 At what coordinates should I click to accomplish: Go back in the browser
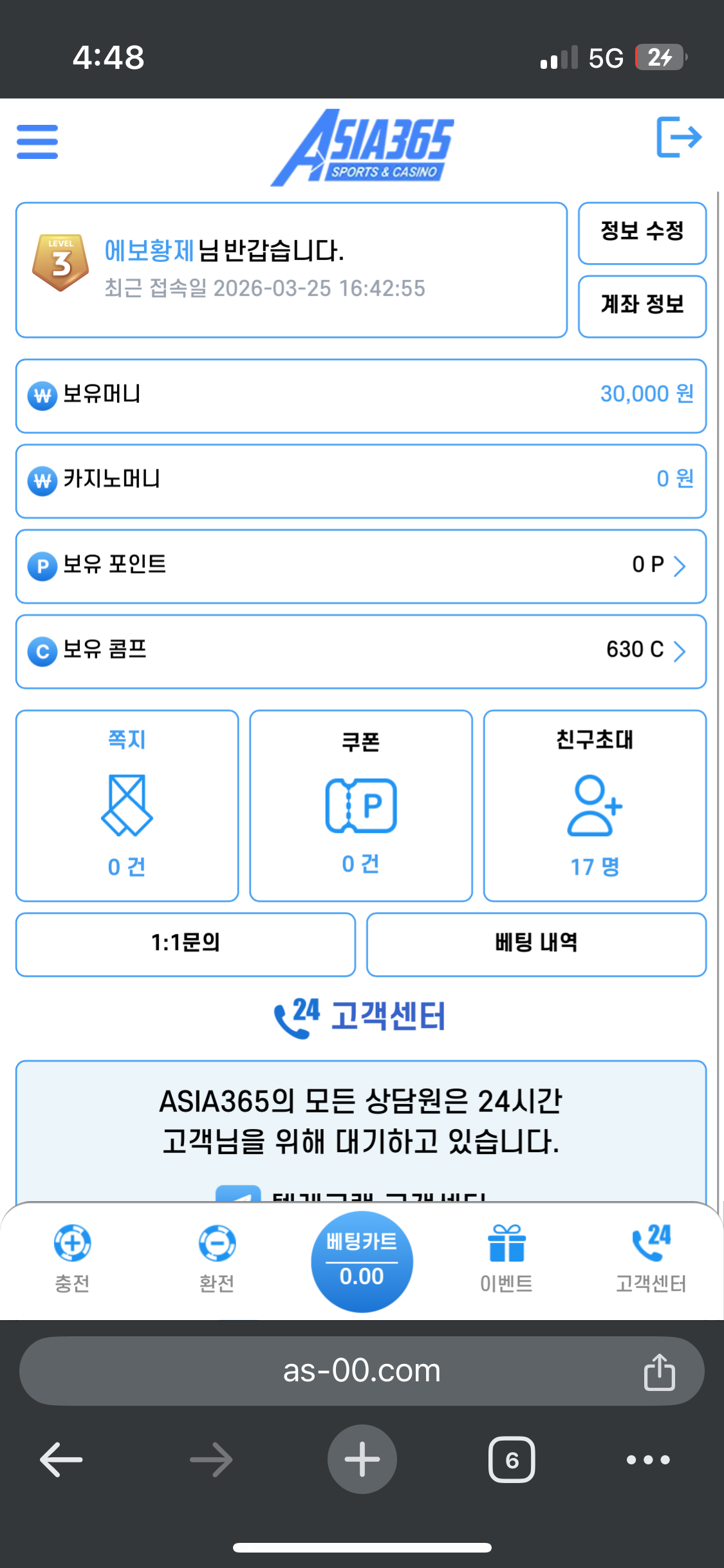61,1459
